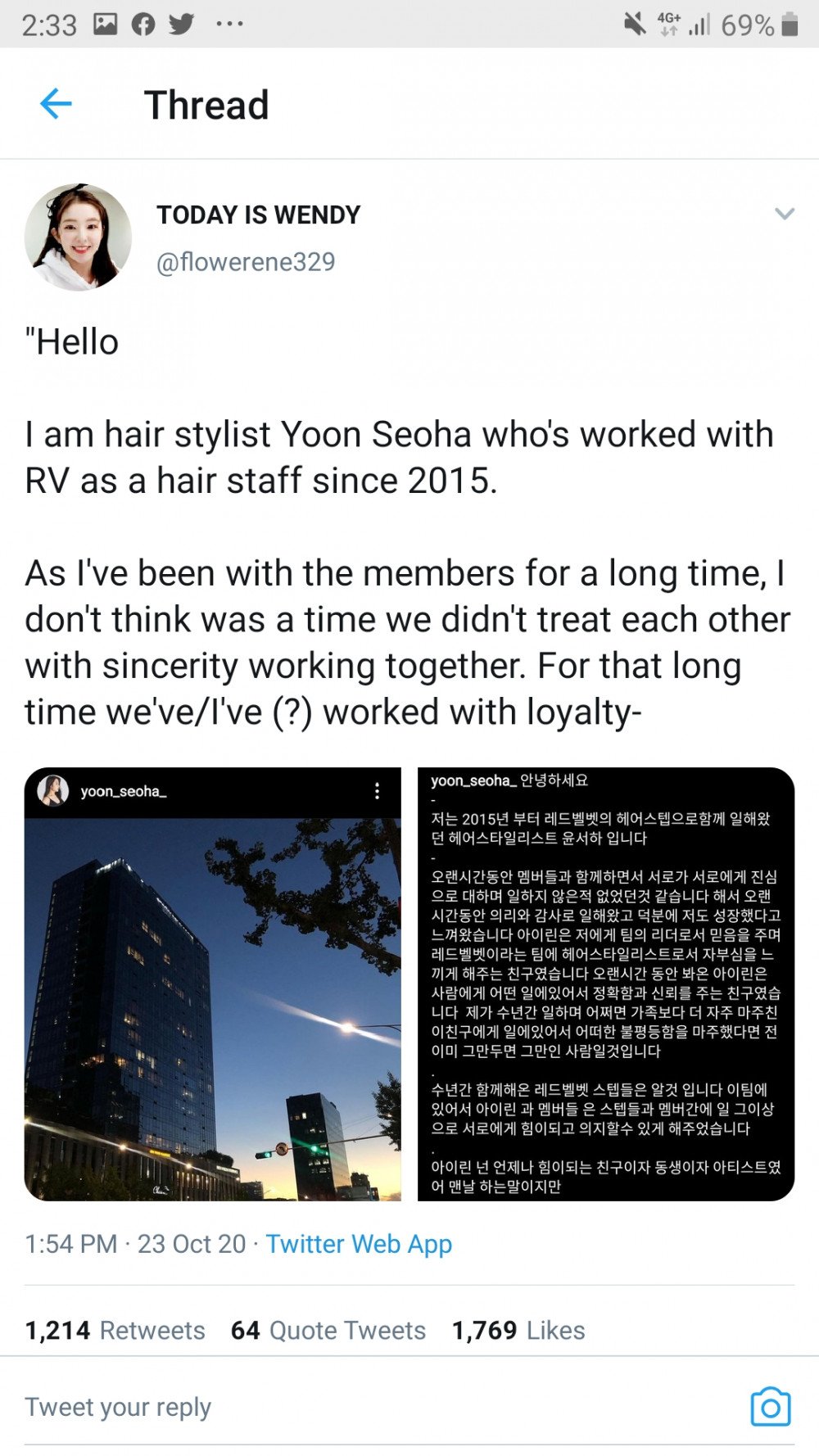The width and height of the screenshot is (819, 1456).
Task: Open the tweet options dropdown arrow
Action: (784, 215)
